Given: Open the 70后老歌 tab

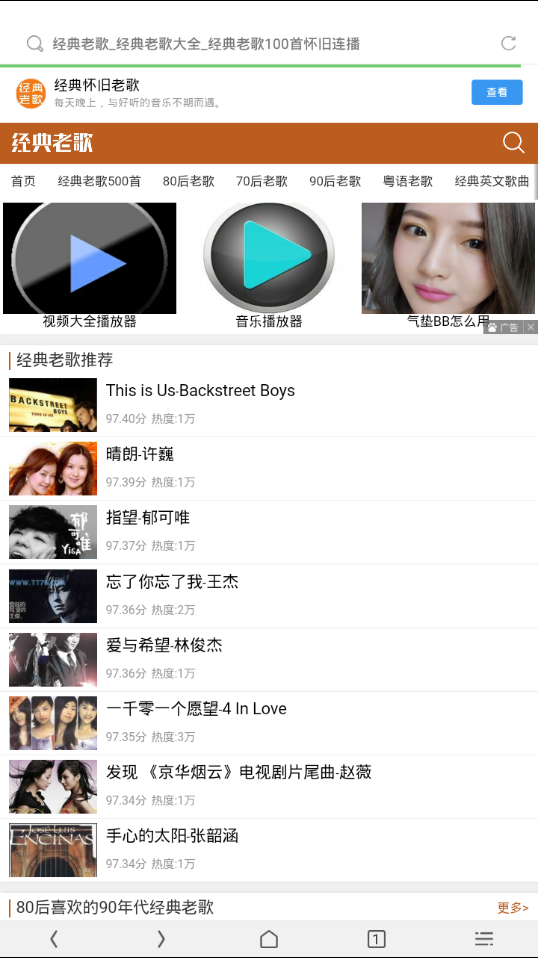Looking at the screenshot, I should tap(262, 181).
